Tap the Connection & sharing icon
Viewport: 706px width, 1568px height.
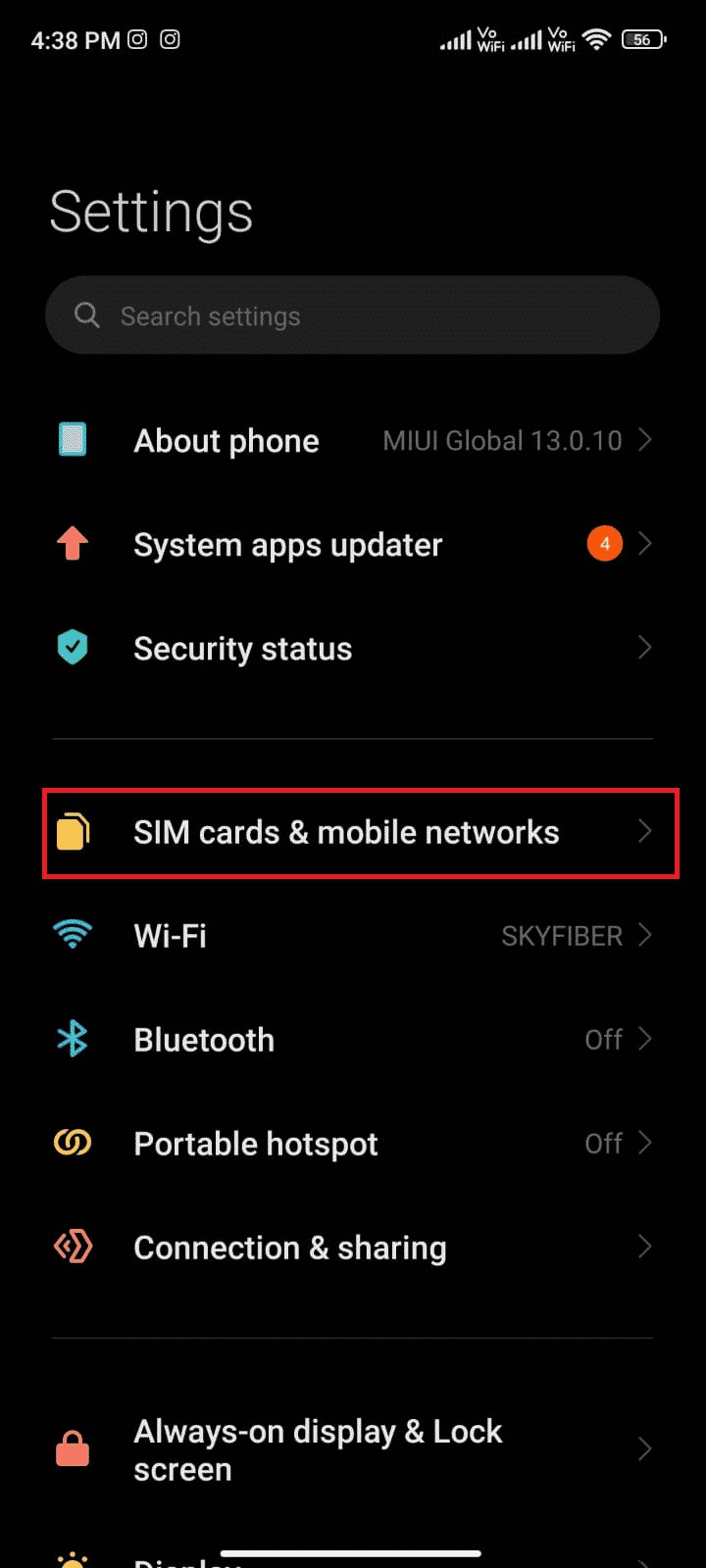(73, 1247)
